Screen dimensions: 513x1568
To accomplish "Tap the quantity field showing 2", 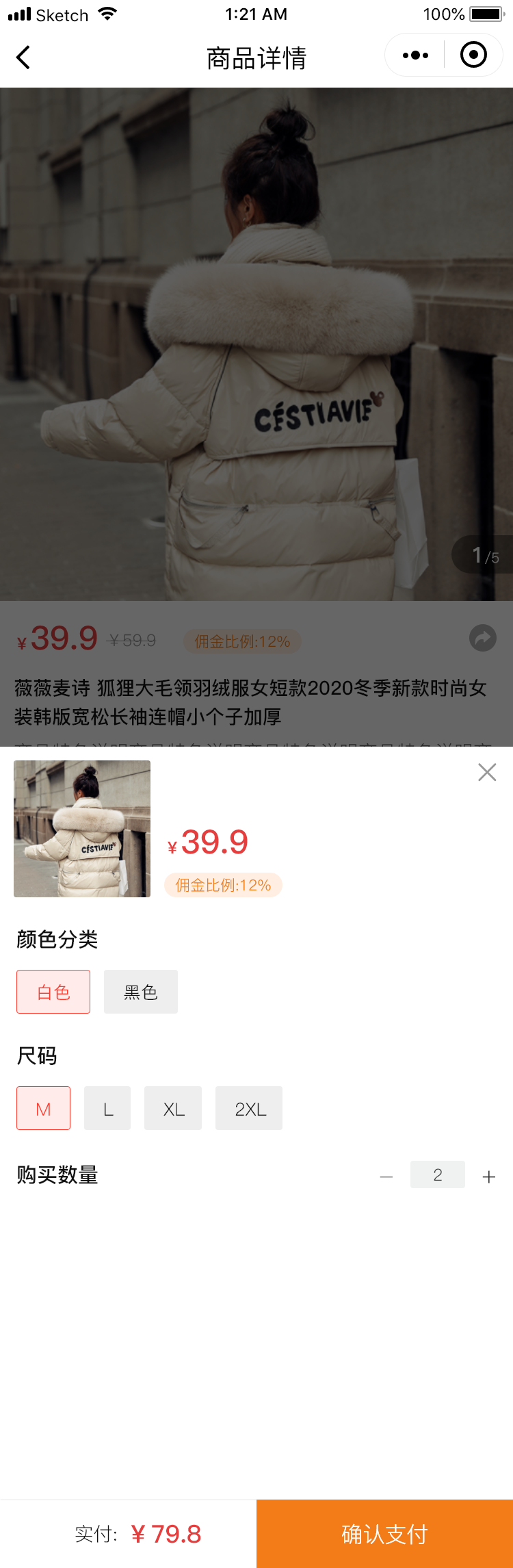I will (438, 1174).
